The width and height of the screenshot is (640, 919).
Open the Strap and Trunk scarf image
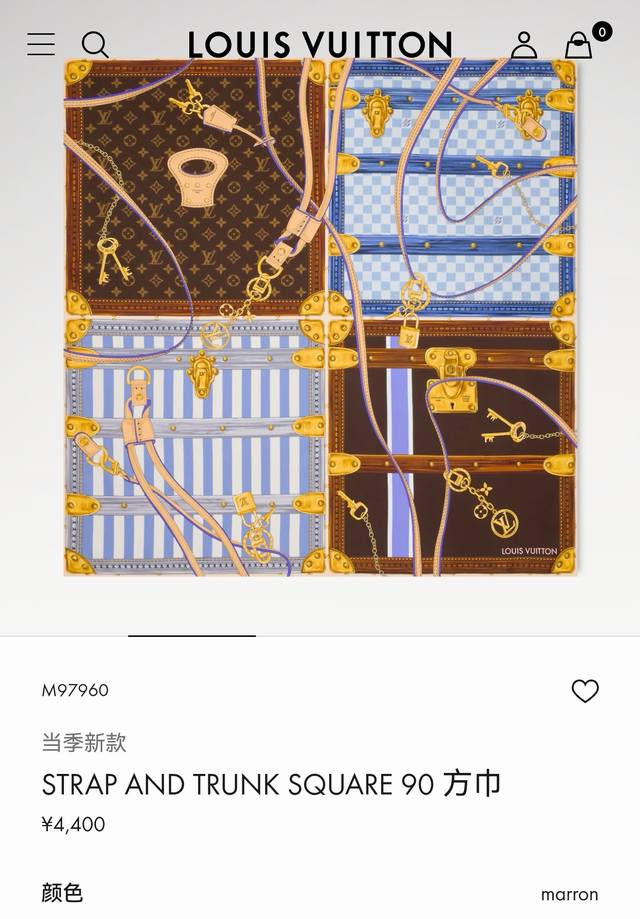point(321,317)
